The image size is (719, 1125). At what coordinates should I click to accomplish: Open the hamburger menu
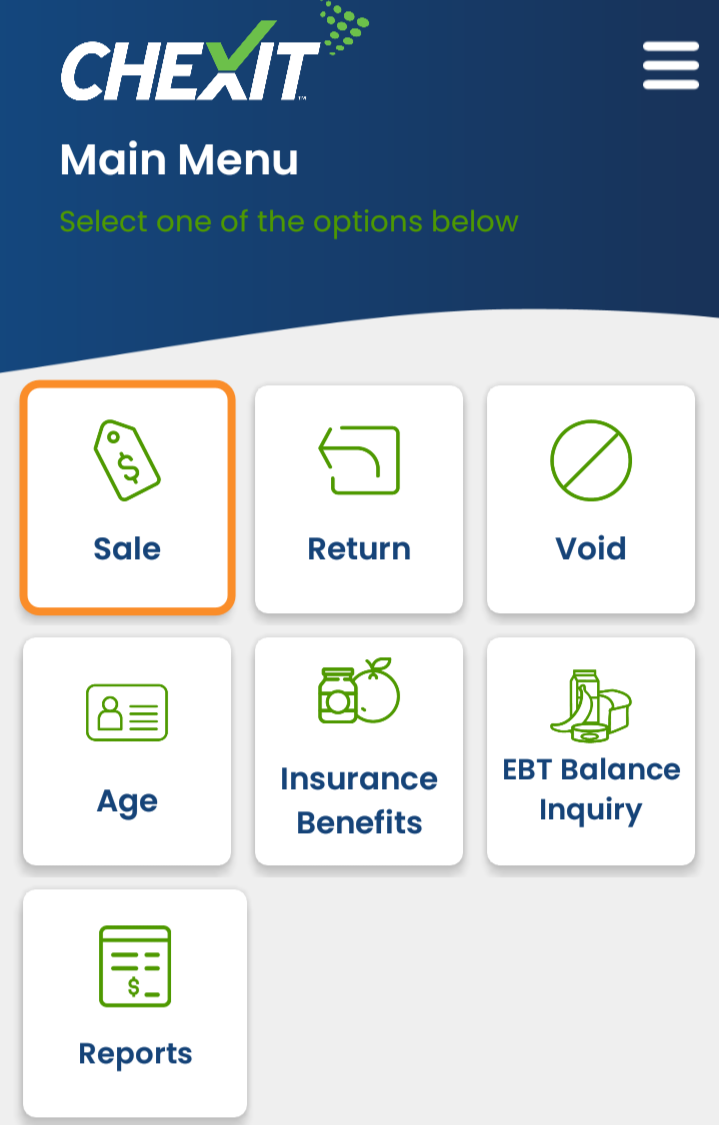(670, 66)
